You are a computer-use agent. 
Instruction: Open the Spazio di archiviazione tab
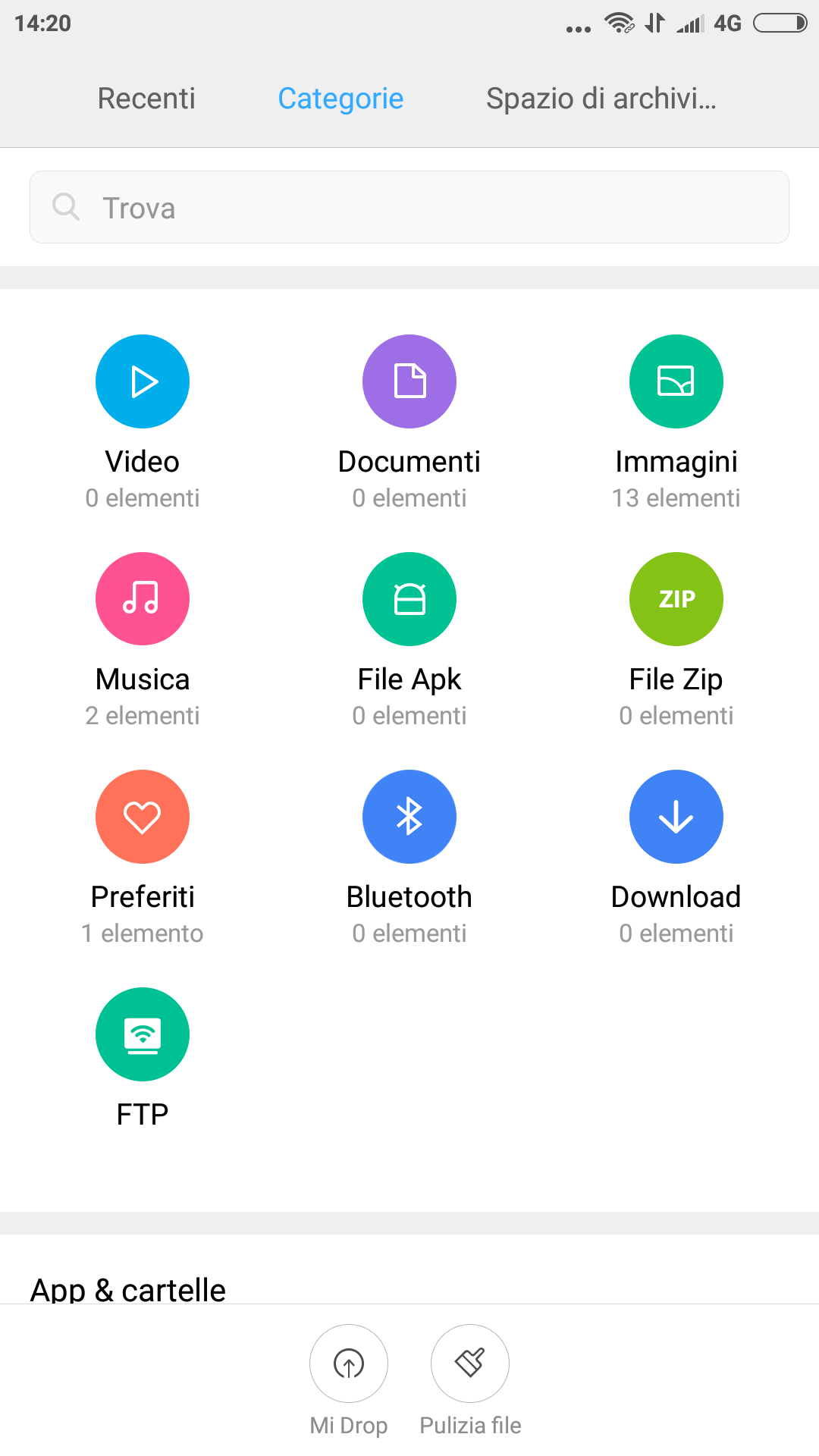601,99
